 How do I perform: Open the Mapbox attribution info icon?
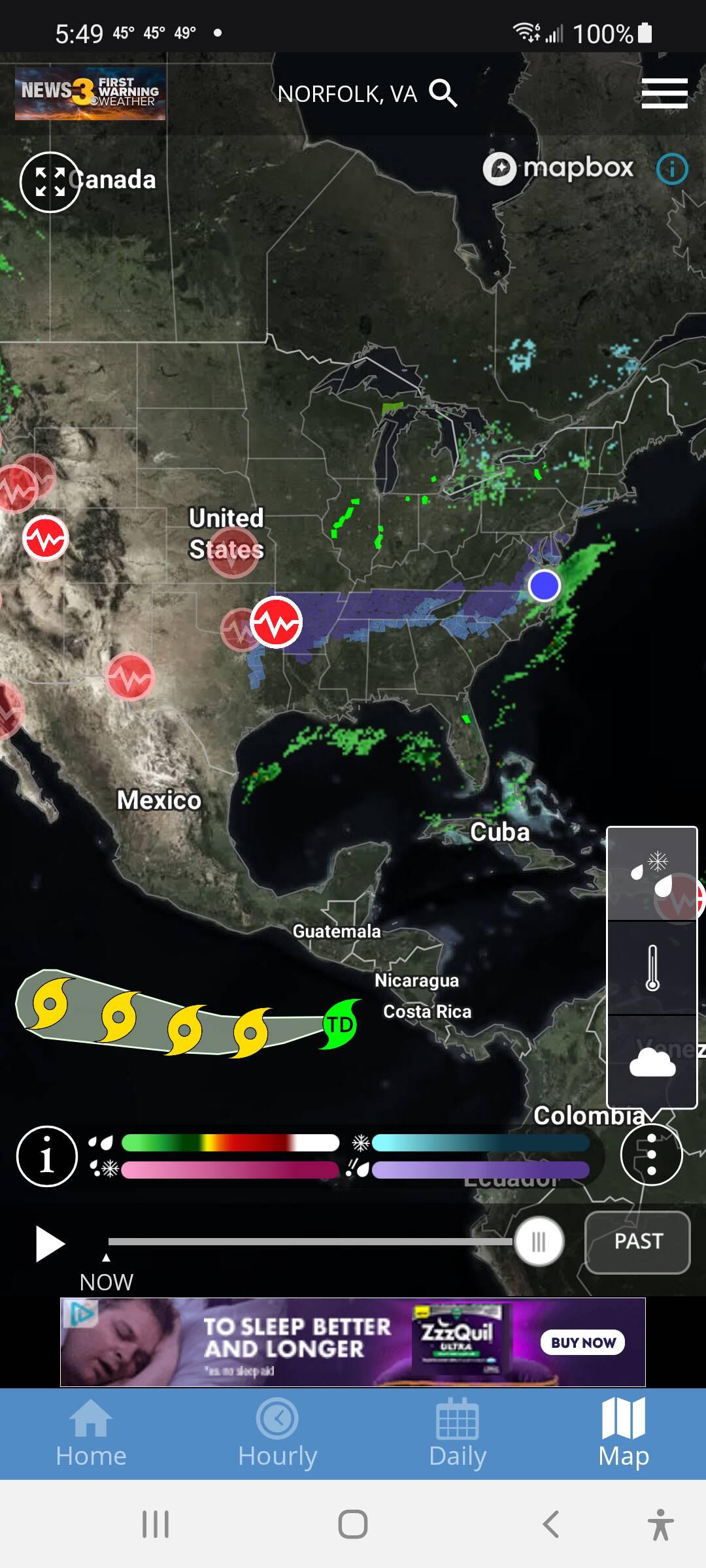pos(672,169)
